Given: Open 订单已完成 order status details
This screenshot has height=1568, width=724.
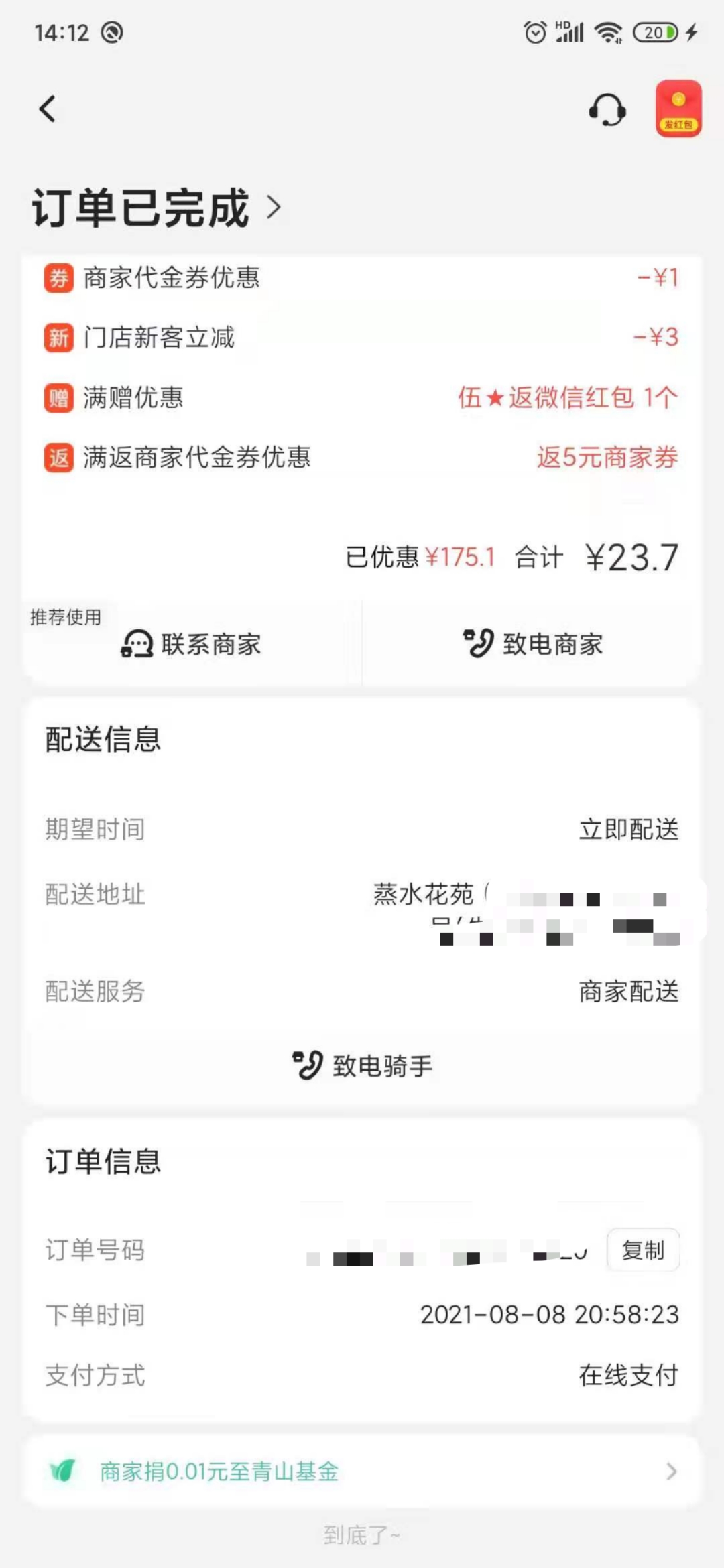Looking at the screenshot, I should click(158, 208).
